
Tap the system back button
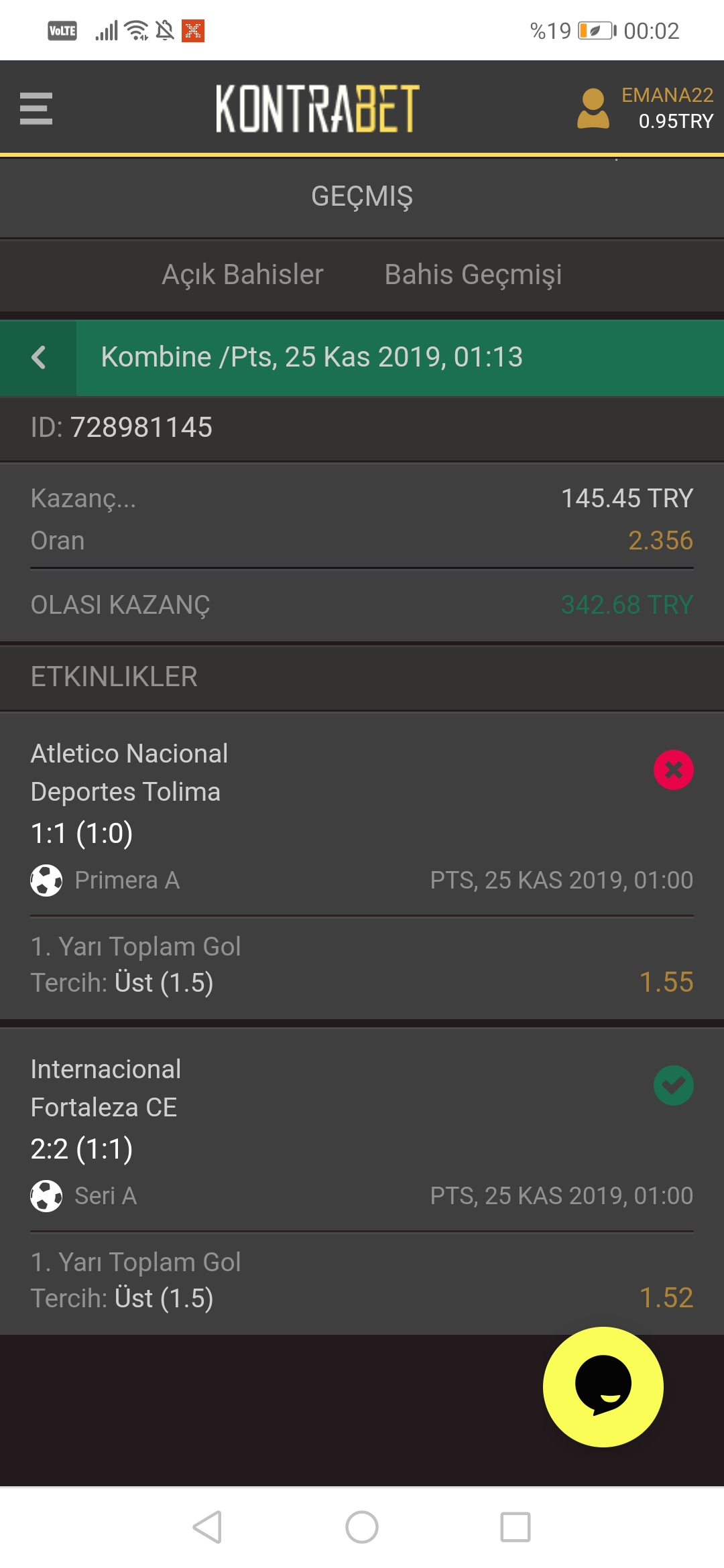207,1527
